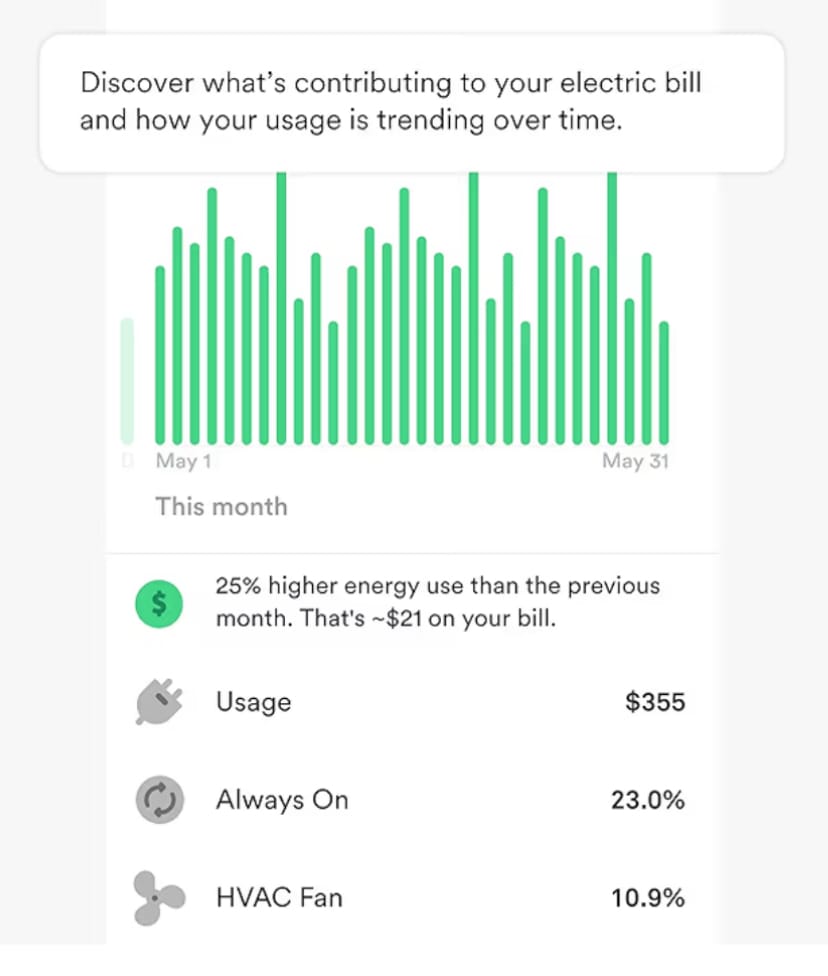Open the May 31 date selector
The width and height of the screenshot is (828, 976).
(x=635, y=461)
